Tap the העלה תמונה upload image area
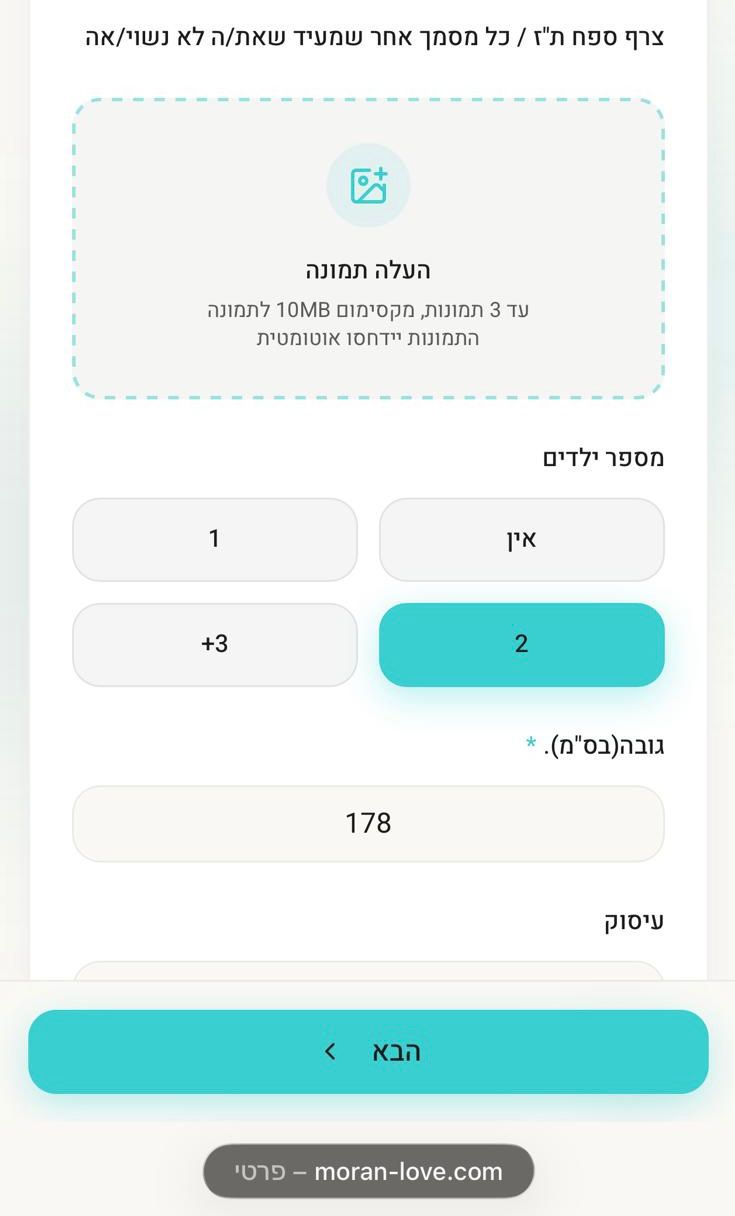 368,249
